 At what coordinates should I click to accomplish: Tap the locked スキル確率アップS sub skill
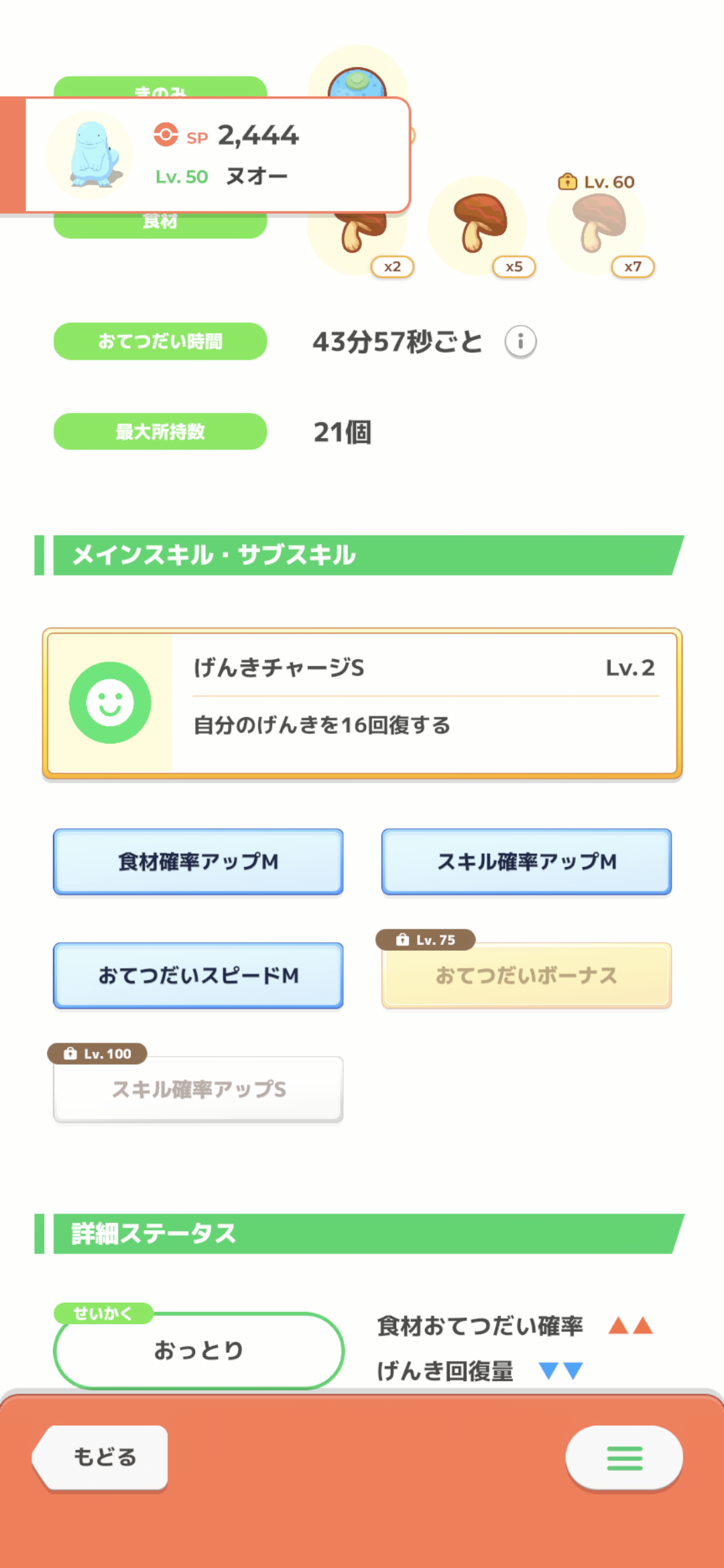point(198,1090)
